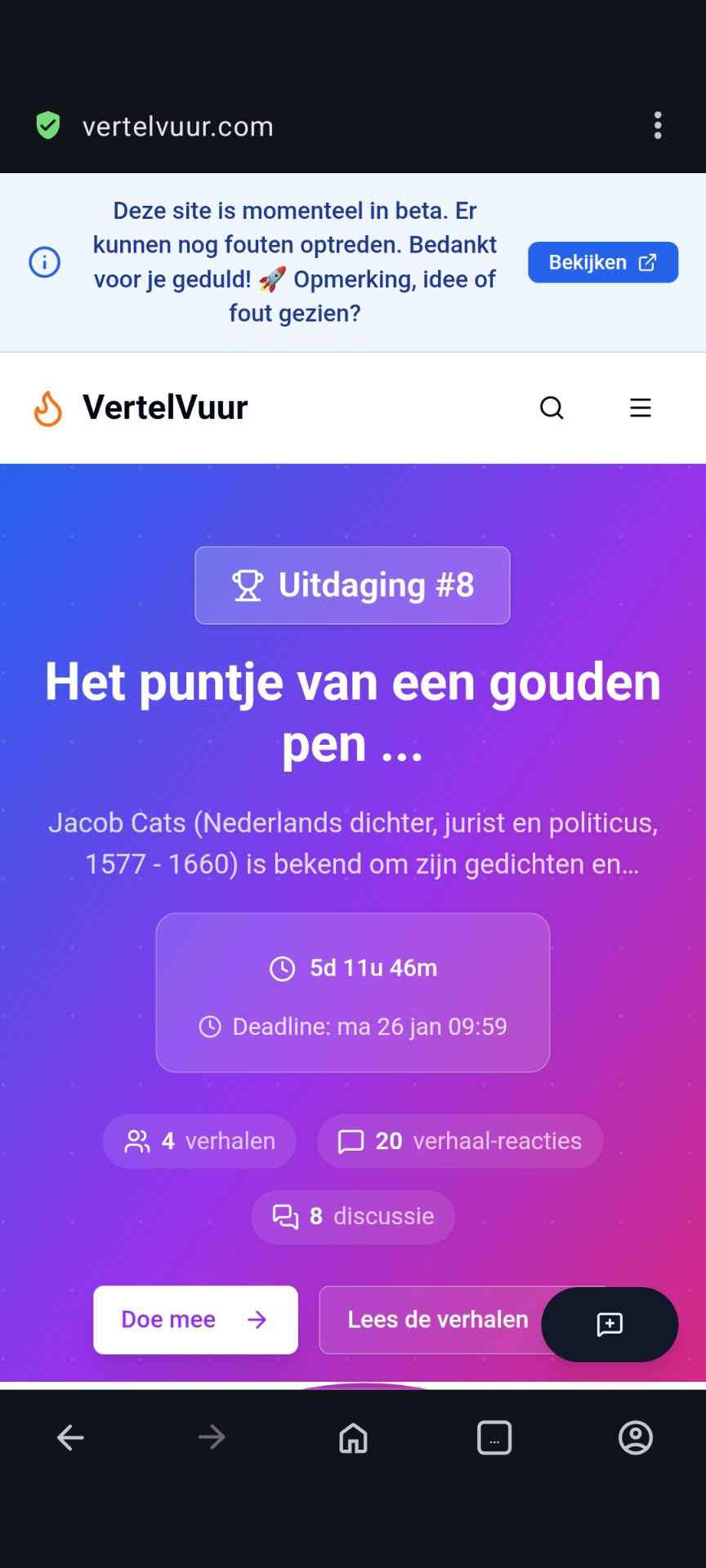Open the VertelVuur search
Image resolution: width=706 pixels, height=1568 pixels.
(552, 408)
